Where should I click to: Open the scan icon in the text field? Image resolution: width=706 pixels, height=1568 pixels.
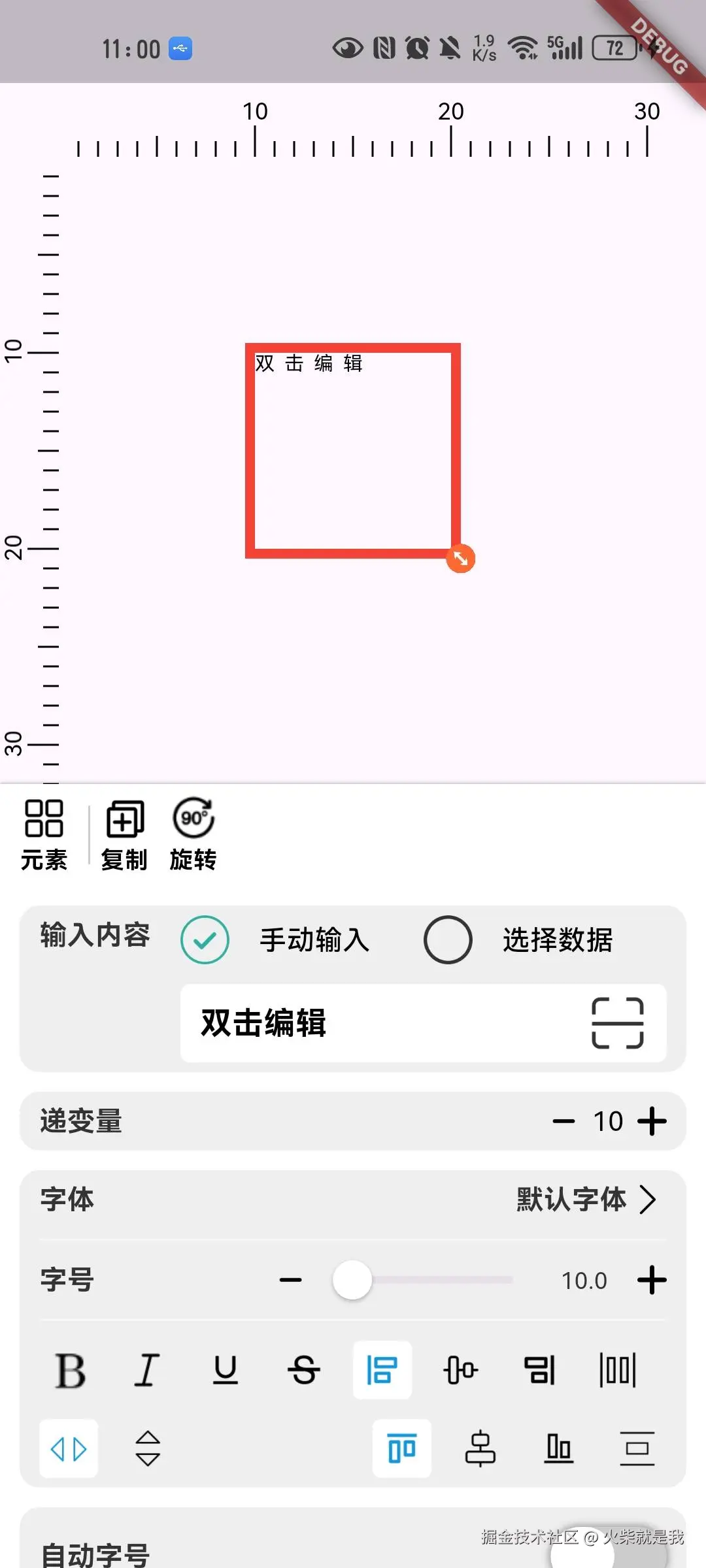(617, 1022)
